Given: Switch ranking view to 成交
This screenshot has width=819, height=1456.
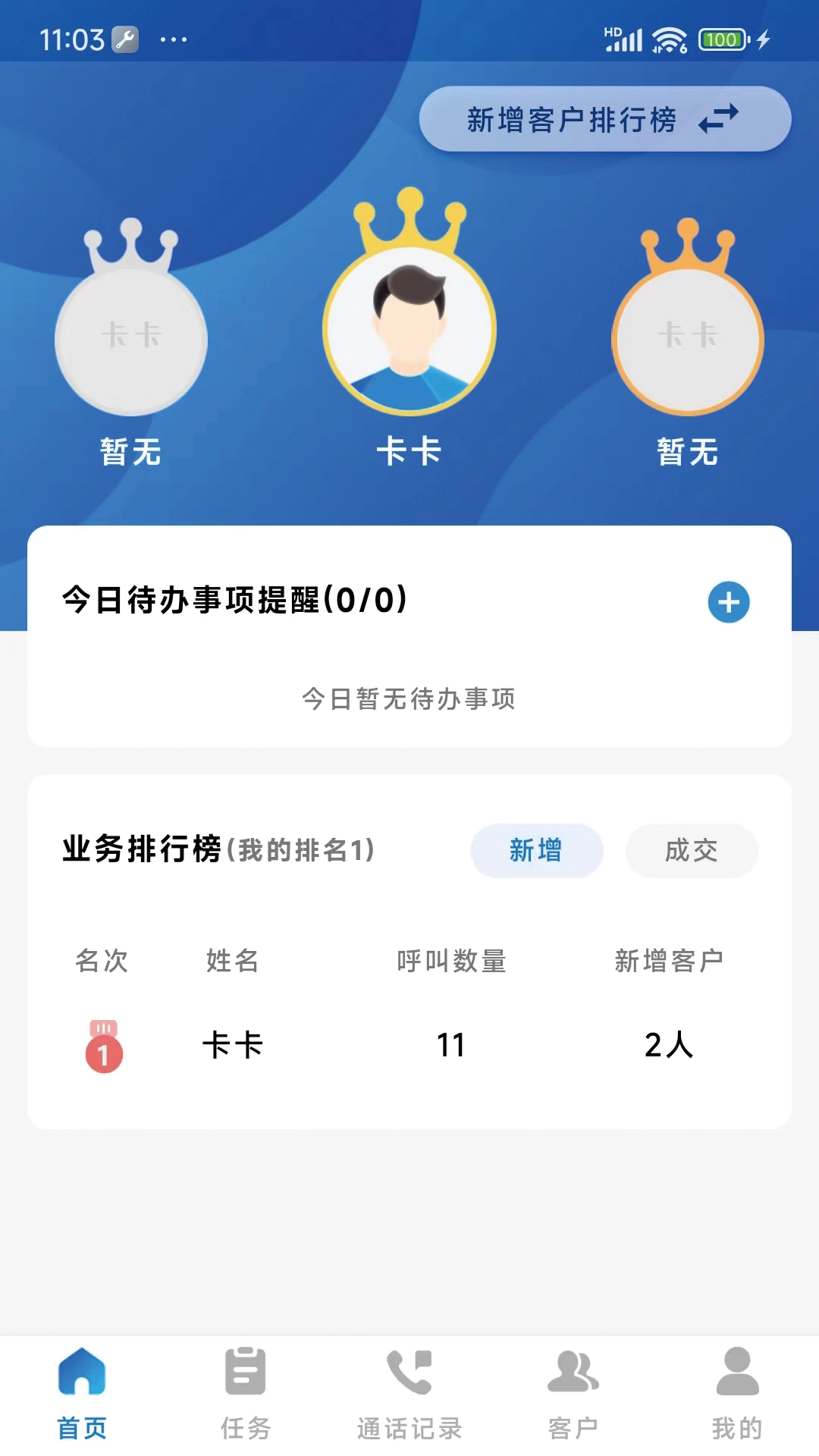Looking at the screenshot, I should point(692,851).
